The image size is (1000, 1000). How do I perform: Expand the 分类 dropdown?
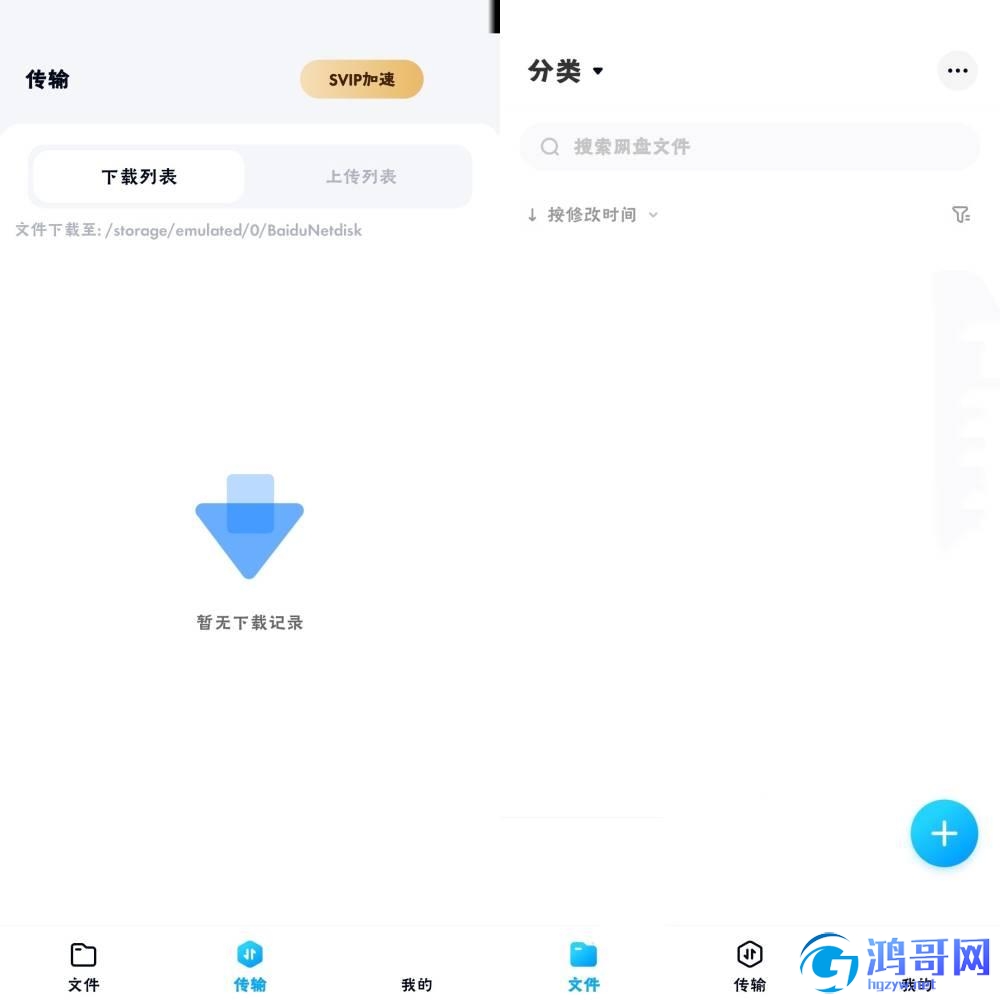(x=567, y=71)
